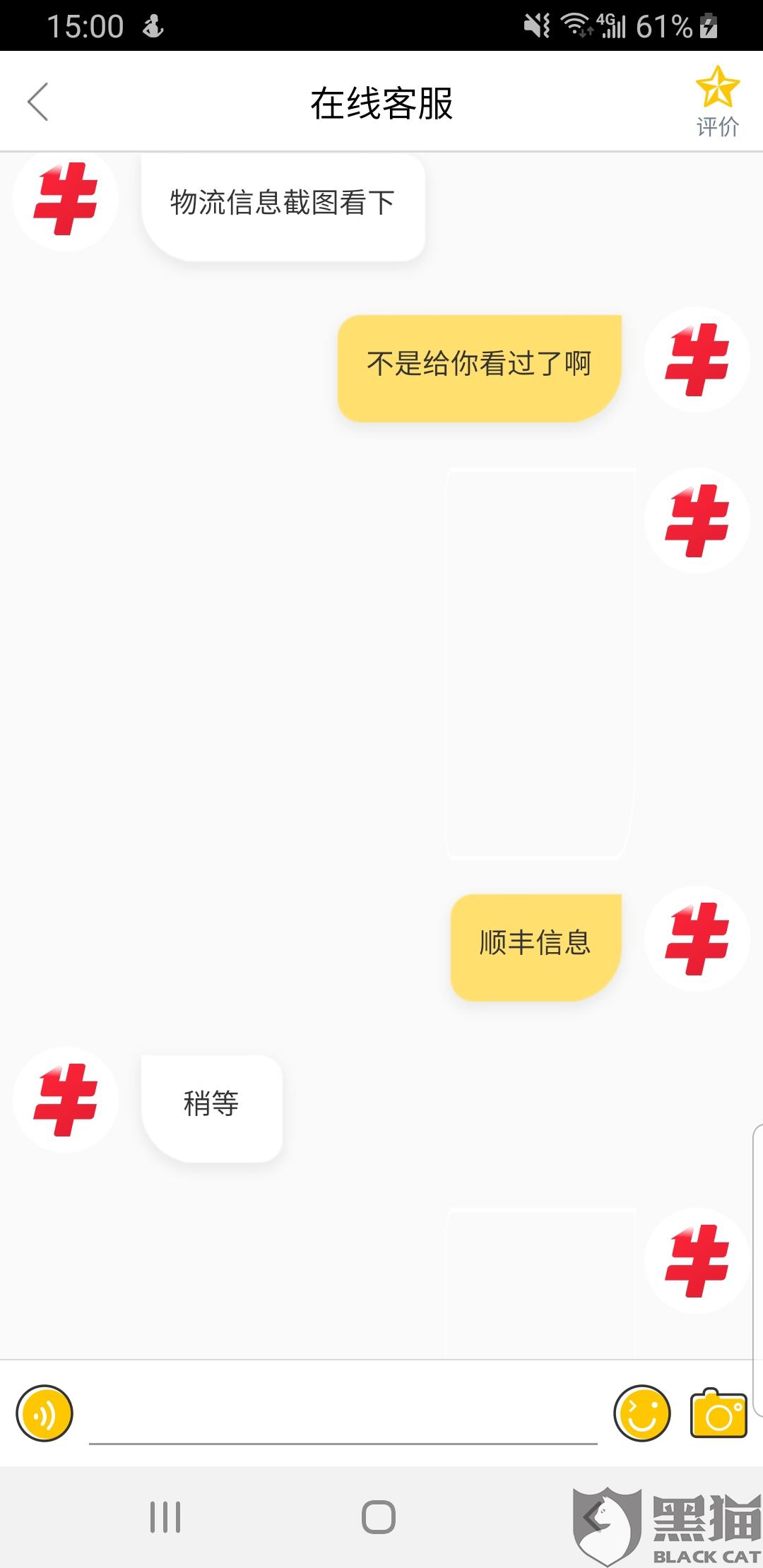Tap the camera icon to send a photo

[718, 1413]
